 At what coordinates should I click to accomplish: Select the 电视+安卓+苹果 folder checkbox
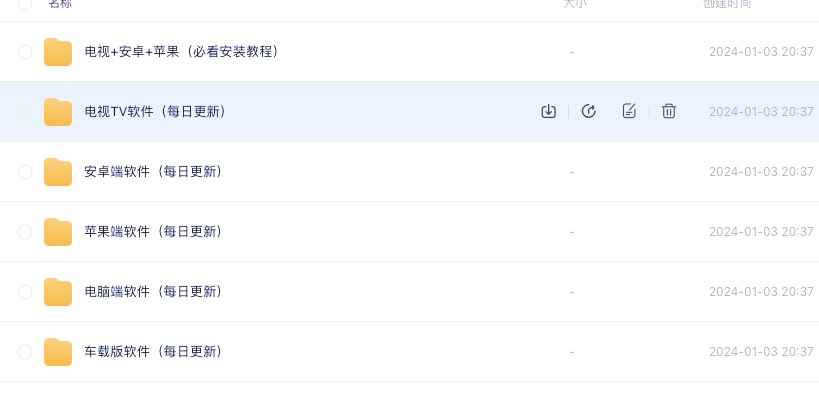[x=25, y=51]
